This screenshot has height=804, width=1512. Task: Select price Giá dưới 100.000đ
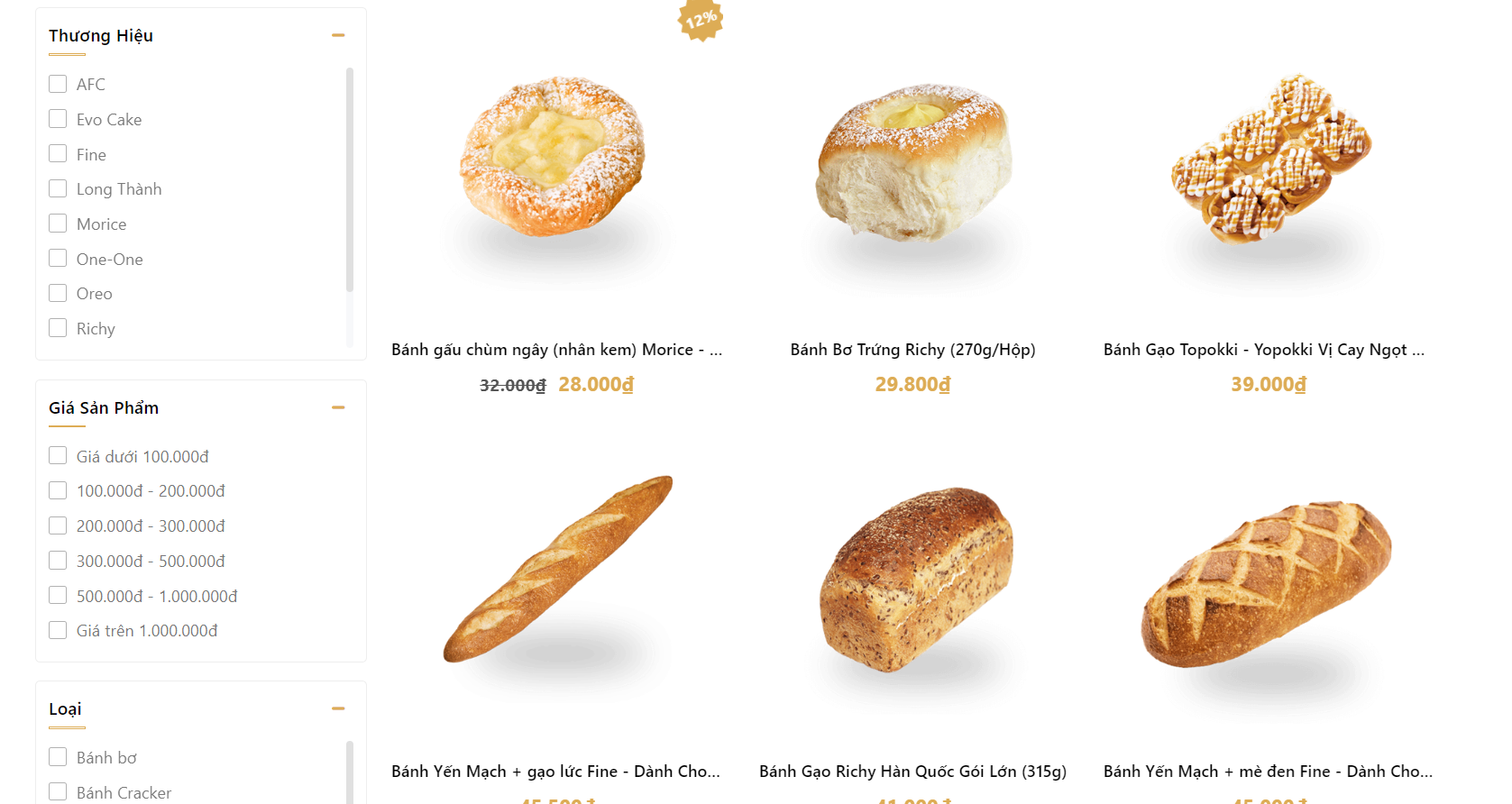point(58,456)
